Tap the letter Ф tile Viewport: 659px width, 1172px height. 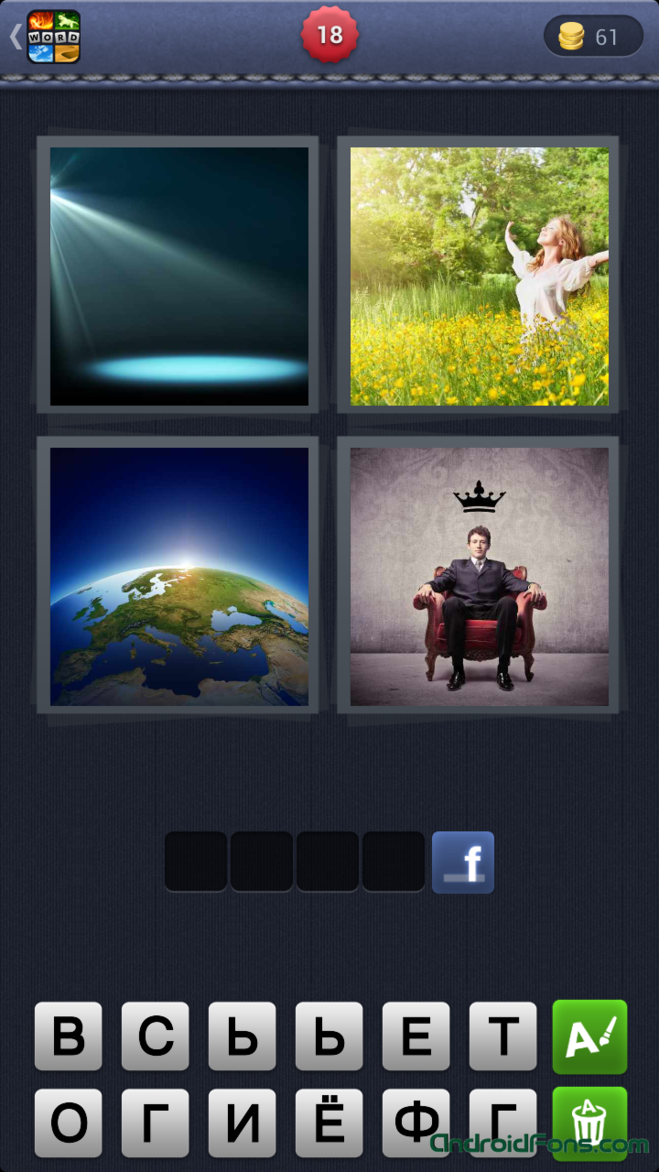[x=416, y=1123]
